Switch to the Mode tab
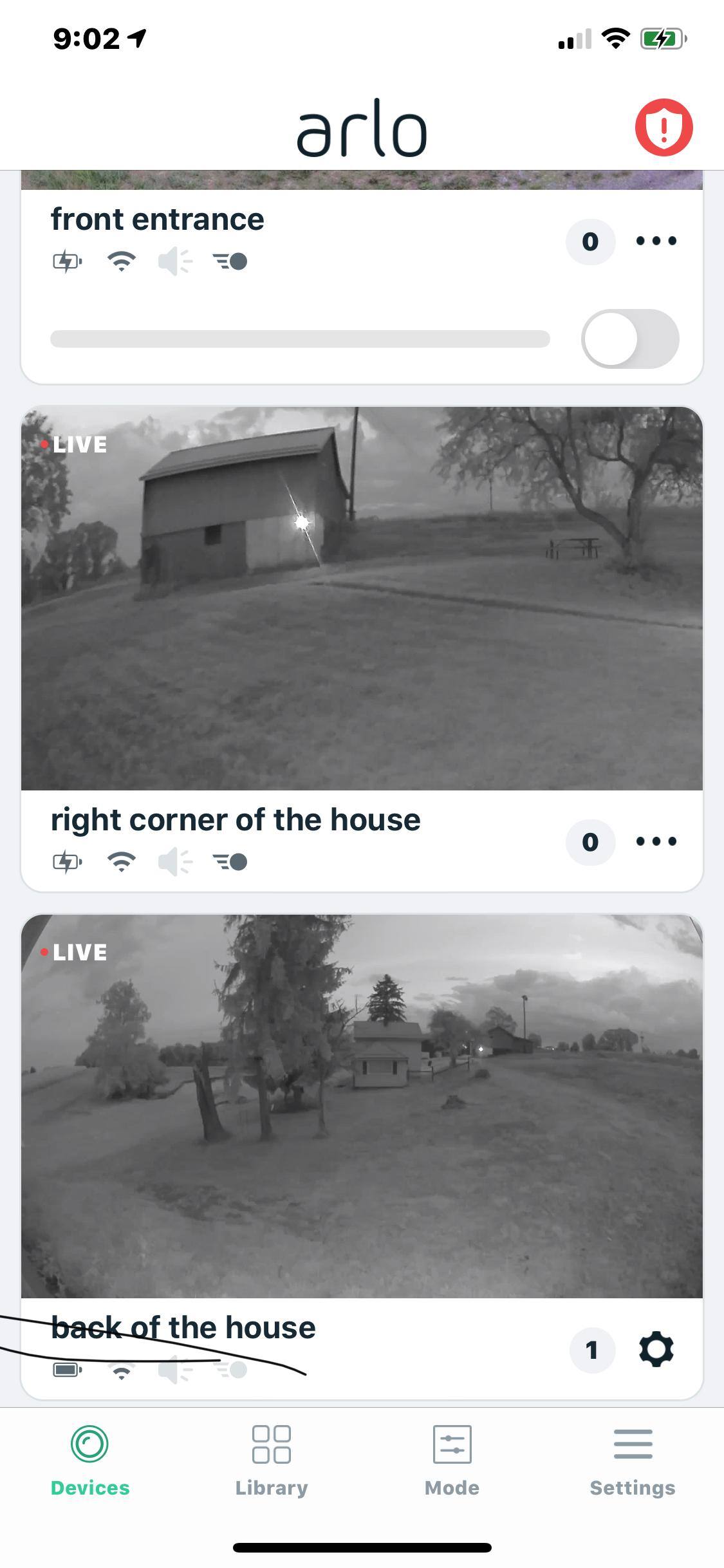Image resolution: width=724 pixels, height=1568 pixels. (x=452, y=1460)
